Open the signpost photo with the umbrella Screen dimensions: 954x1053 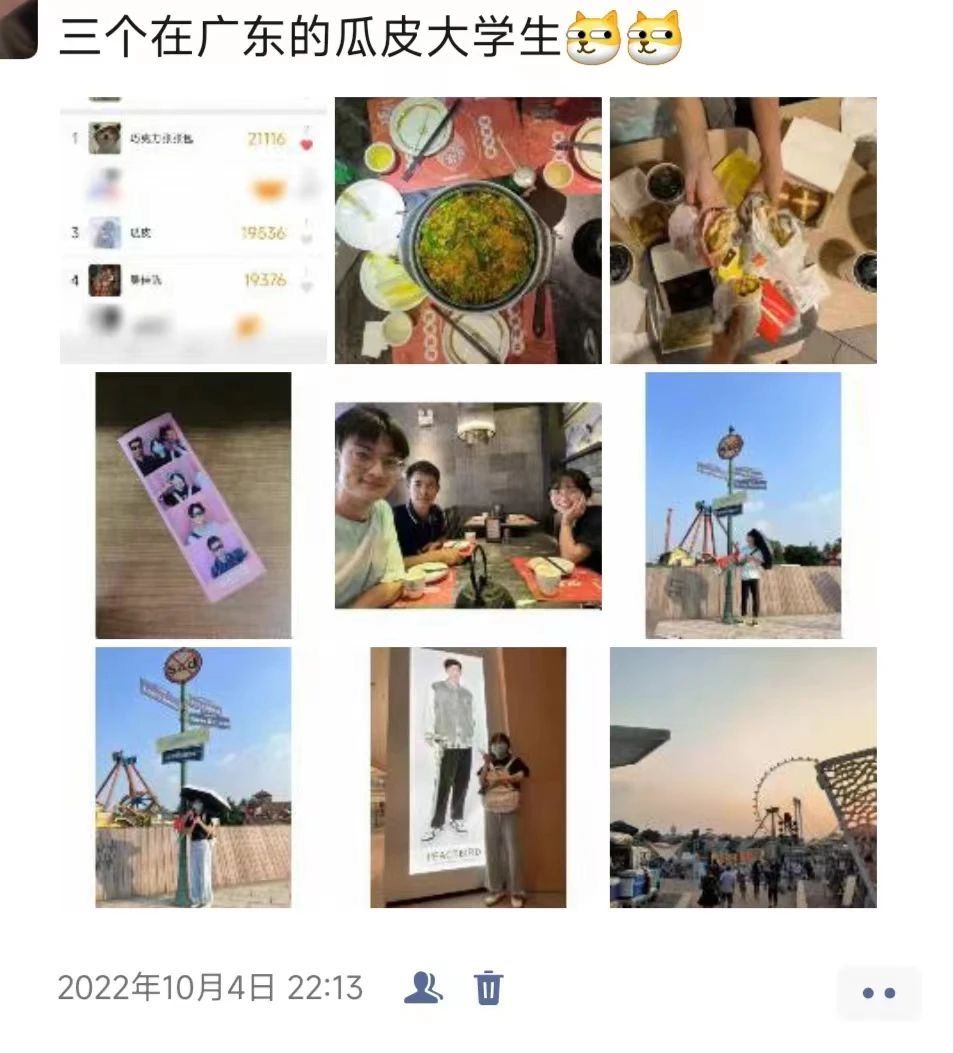(x=193, y=777)
